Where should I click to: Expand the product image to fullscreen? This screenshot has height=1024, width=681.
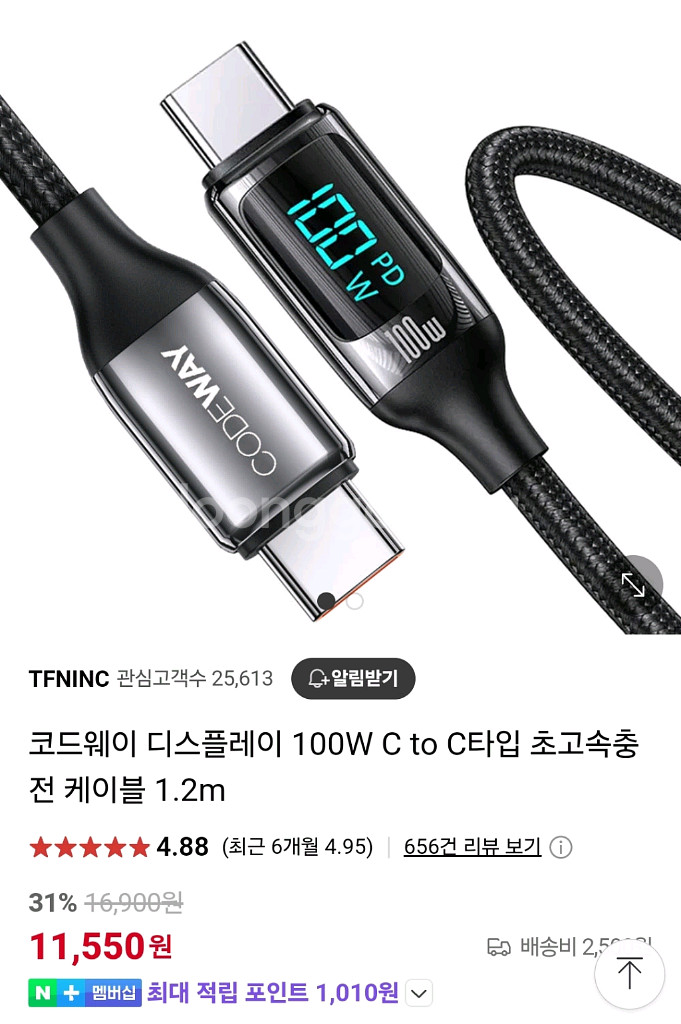634,585
